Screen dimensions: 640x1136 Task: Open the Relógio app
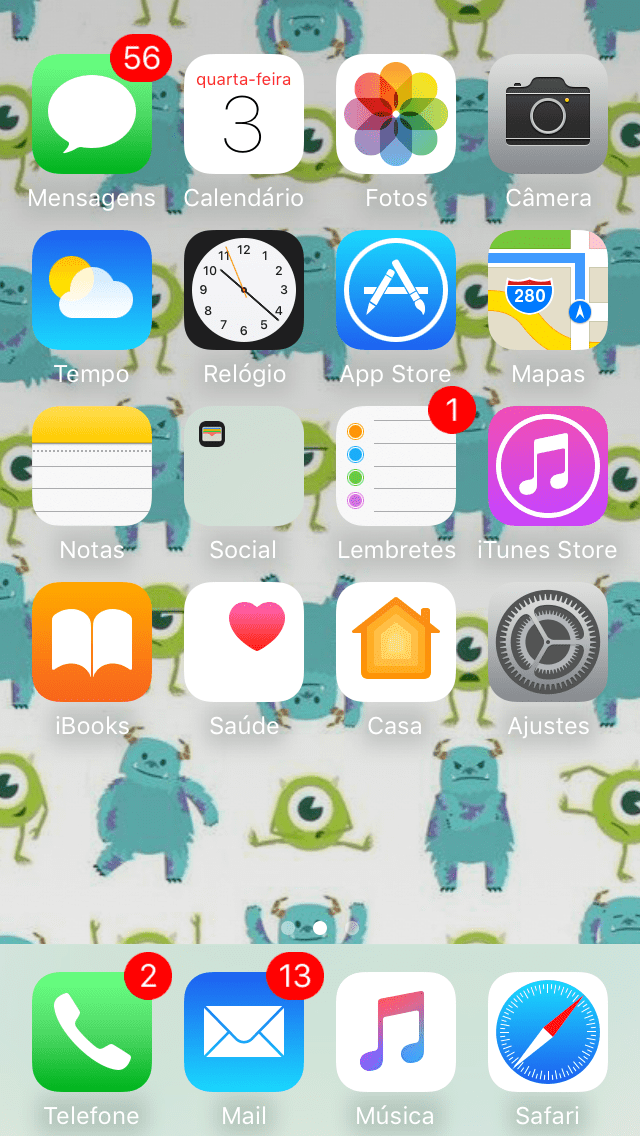coord(244,290)
